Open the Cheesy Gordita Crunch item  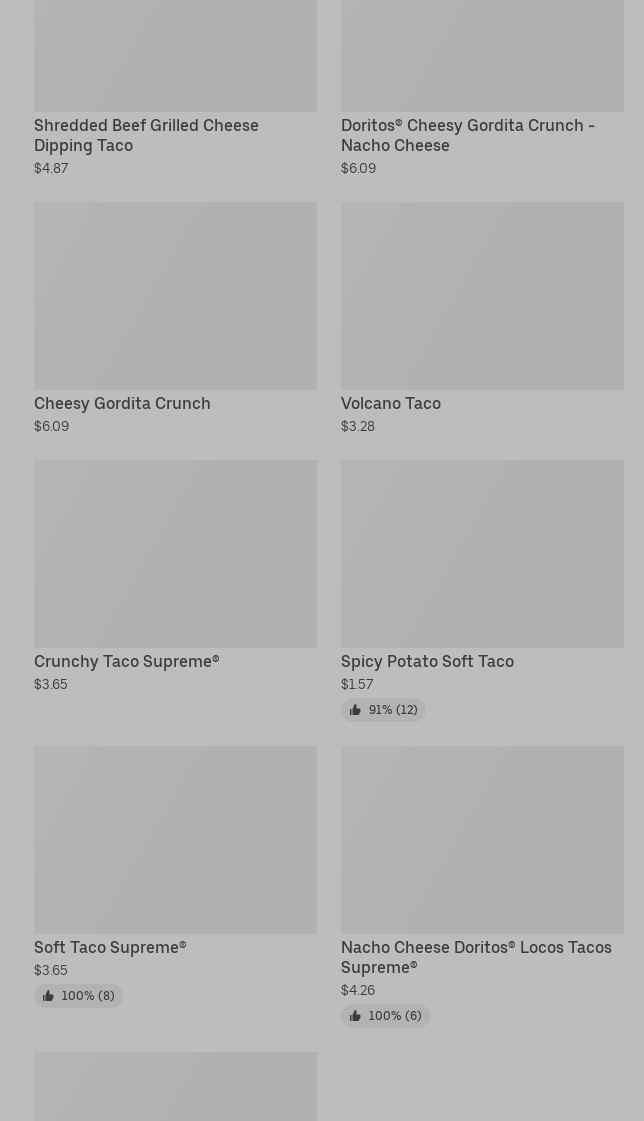point(122,403)
